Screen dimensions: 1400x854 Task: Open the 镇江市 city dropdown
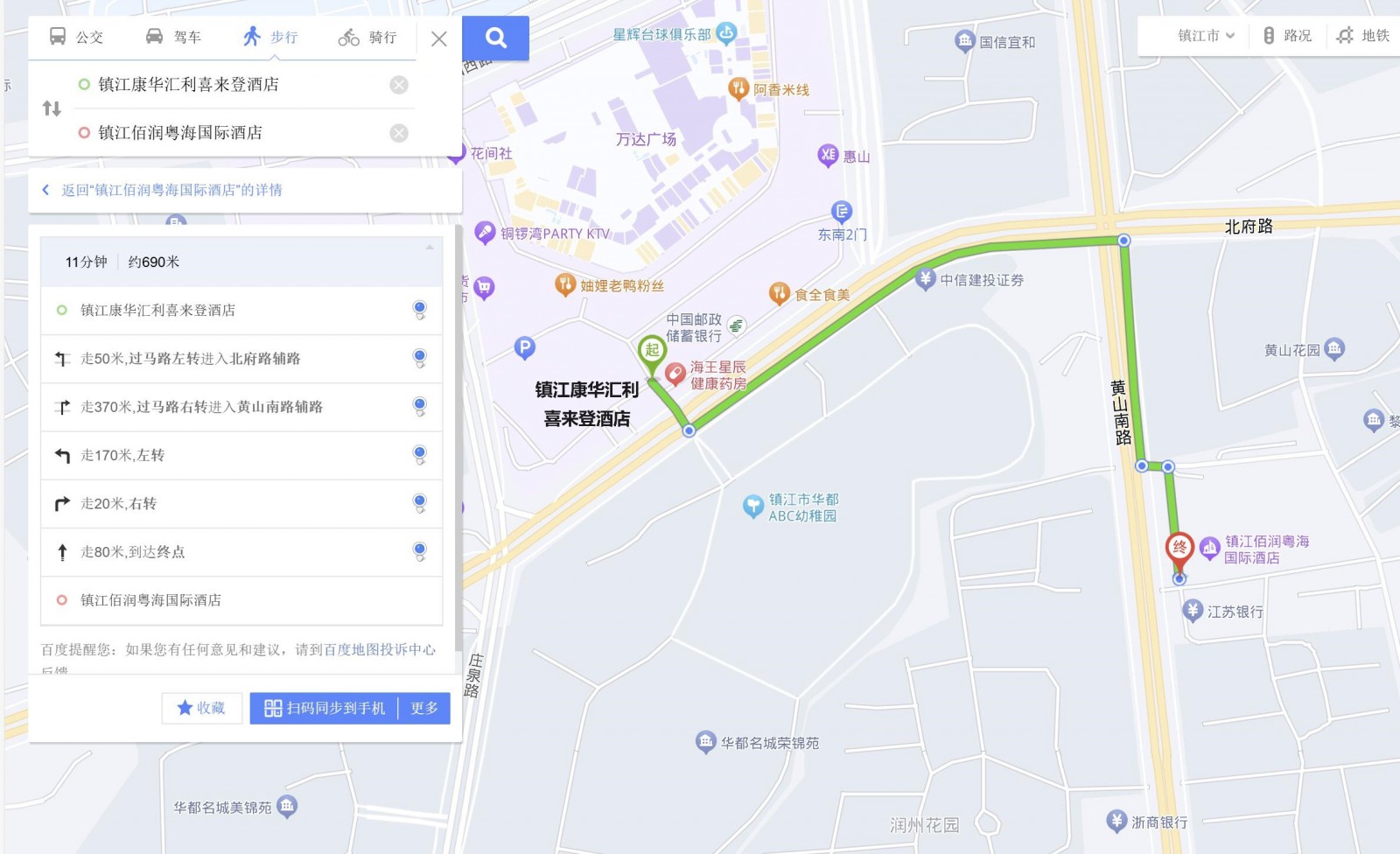1205,36
